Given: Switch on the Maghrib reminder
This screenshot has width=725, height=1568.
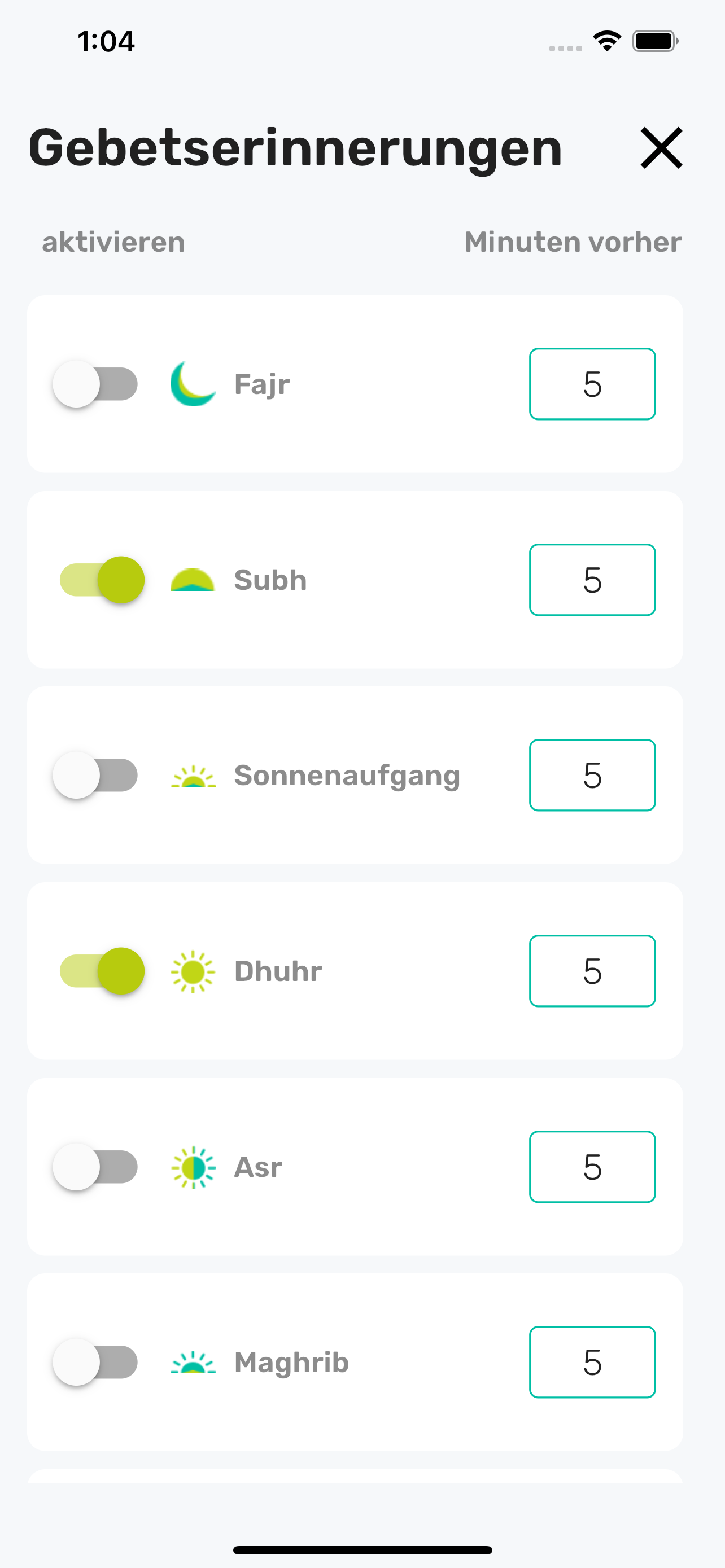Looking at the screenshot, I should pyautogui.click(x=95, y=1362).
